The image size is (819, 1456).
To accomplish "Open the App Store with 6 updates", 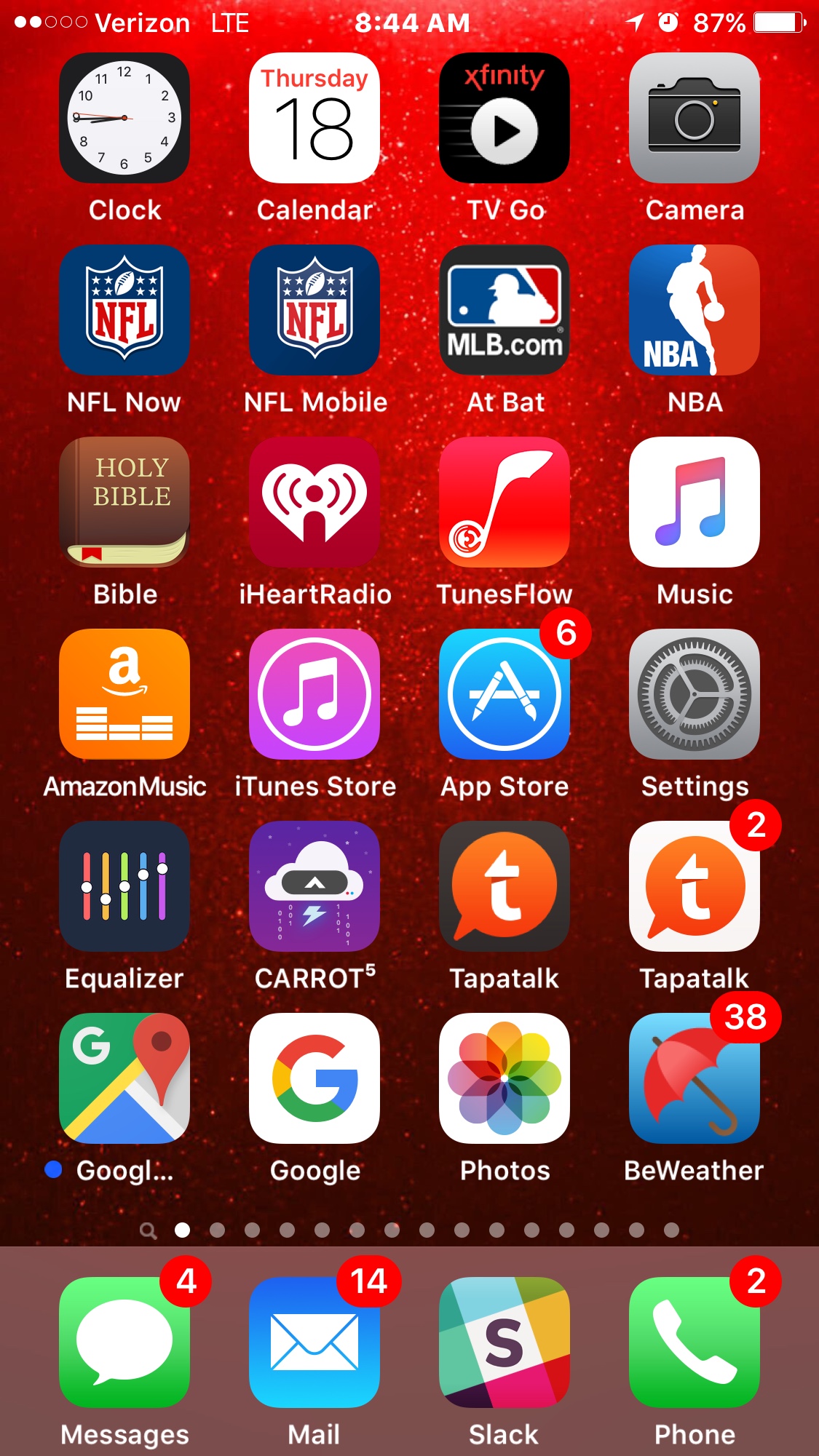I will pos(505,694).
